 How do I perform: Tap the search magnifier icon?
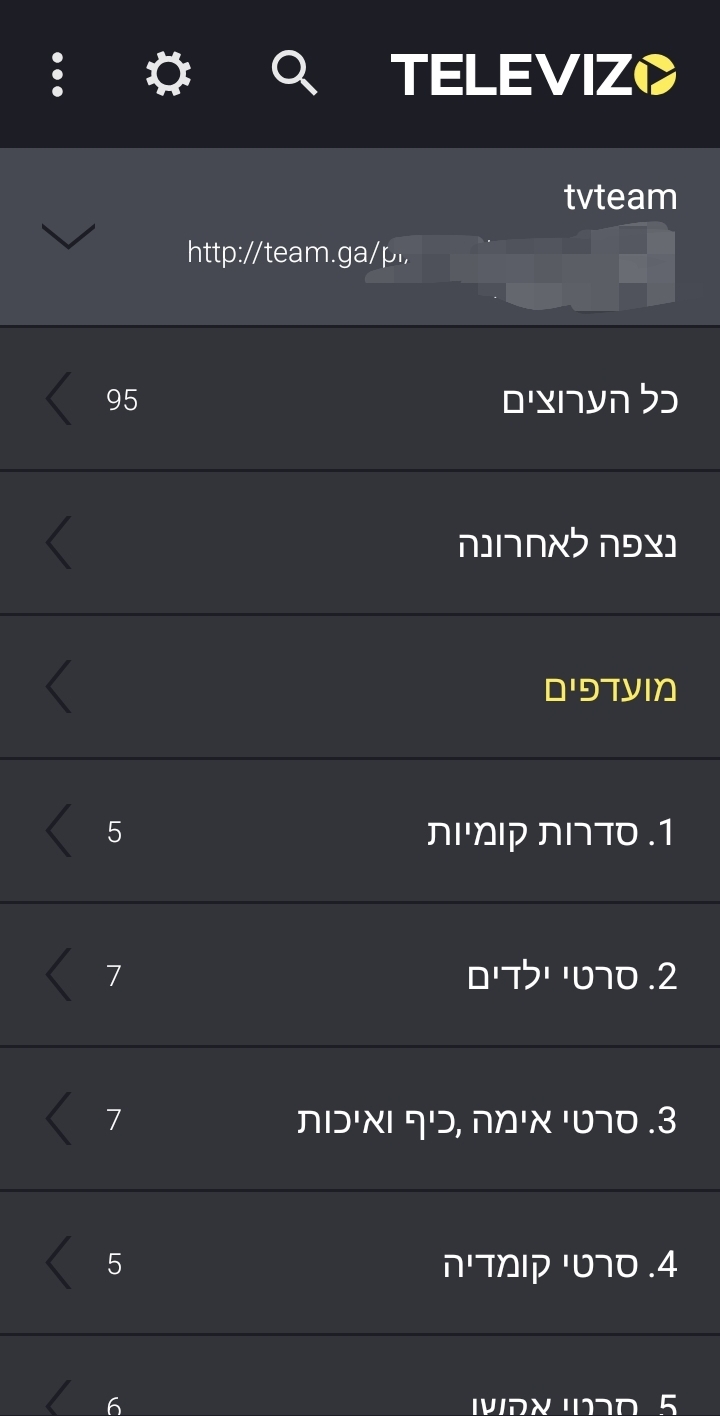(294, 74)
